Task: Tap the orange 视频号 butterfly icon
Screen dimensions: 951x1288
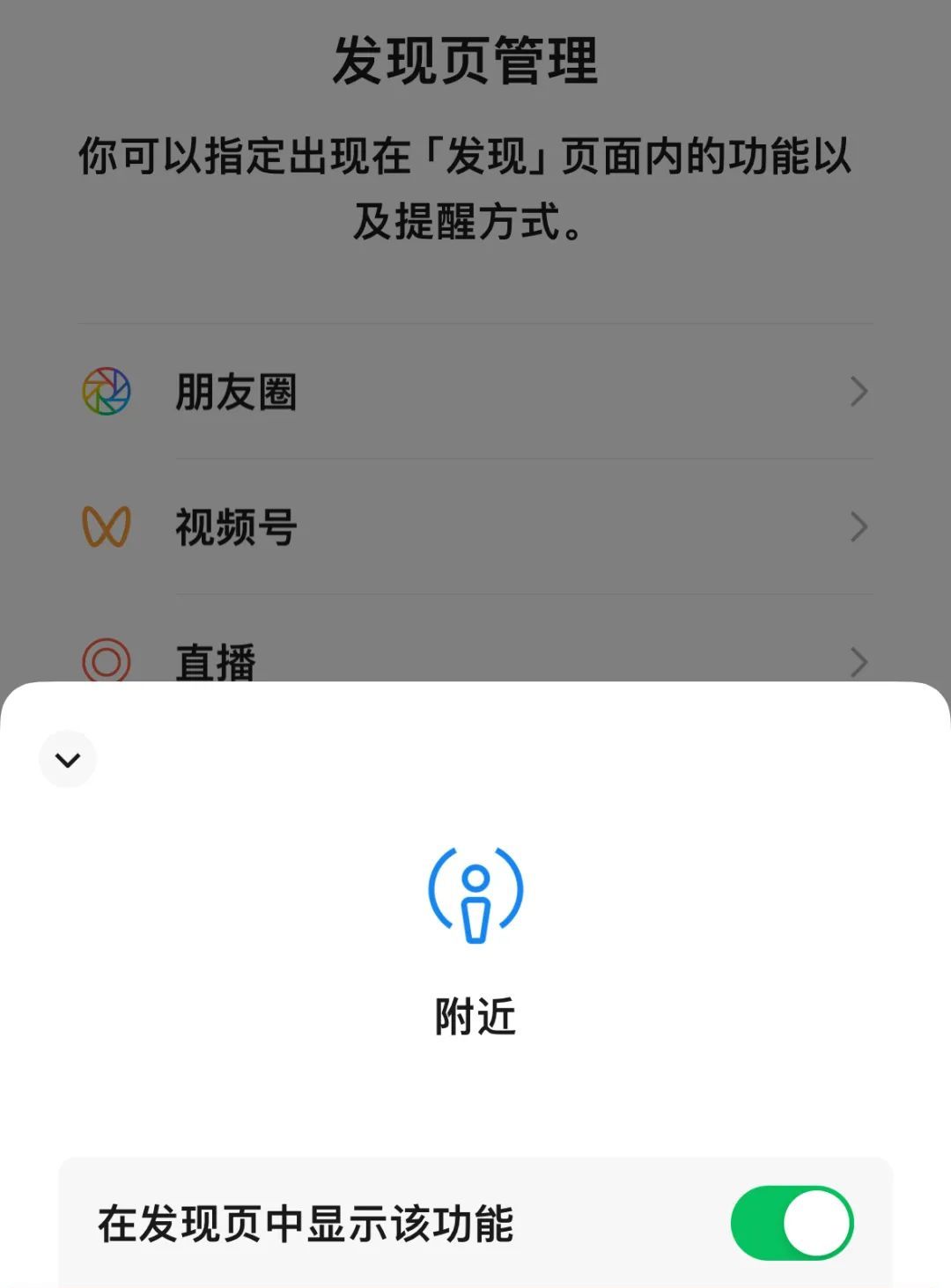Action: (x=106, y=526)
